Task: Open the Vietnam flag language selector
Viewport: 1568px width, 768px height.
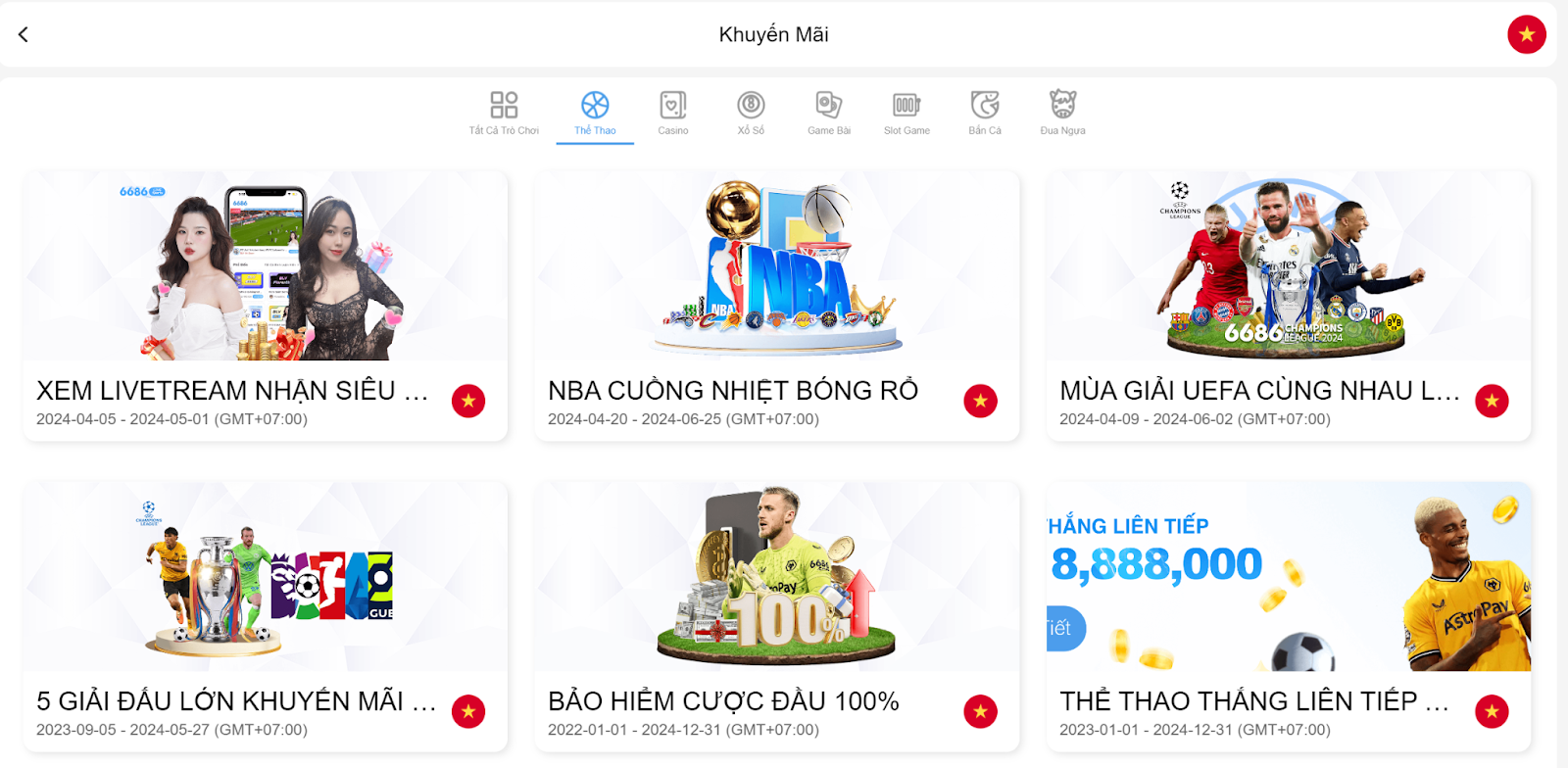Action: tap(1526, 34)
